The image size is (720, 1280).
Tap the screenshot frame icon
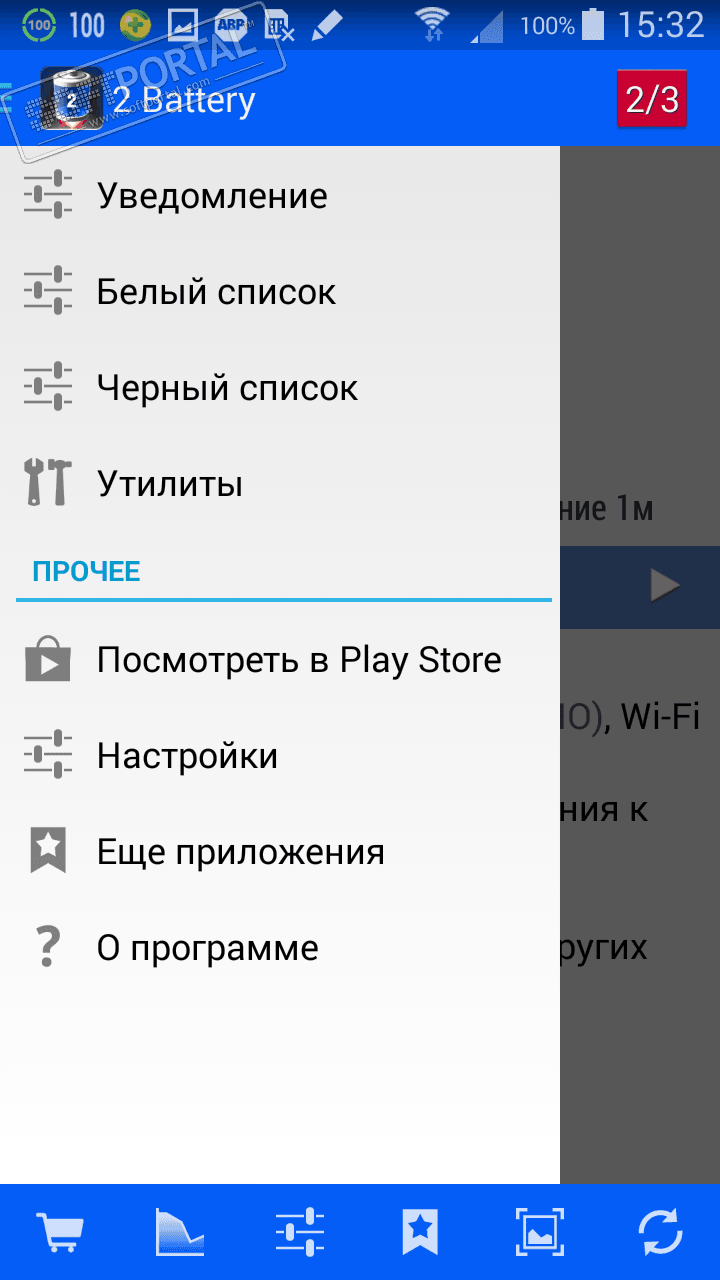point(540,1232)
